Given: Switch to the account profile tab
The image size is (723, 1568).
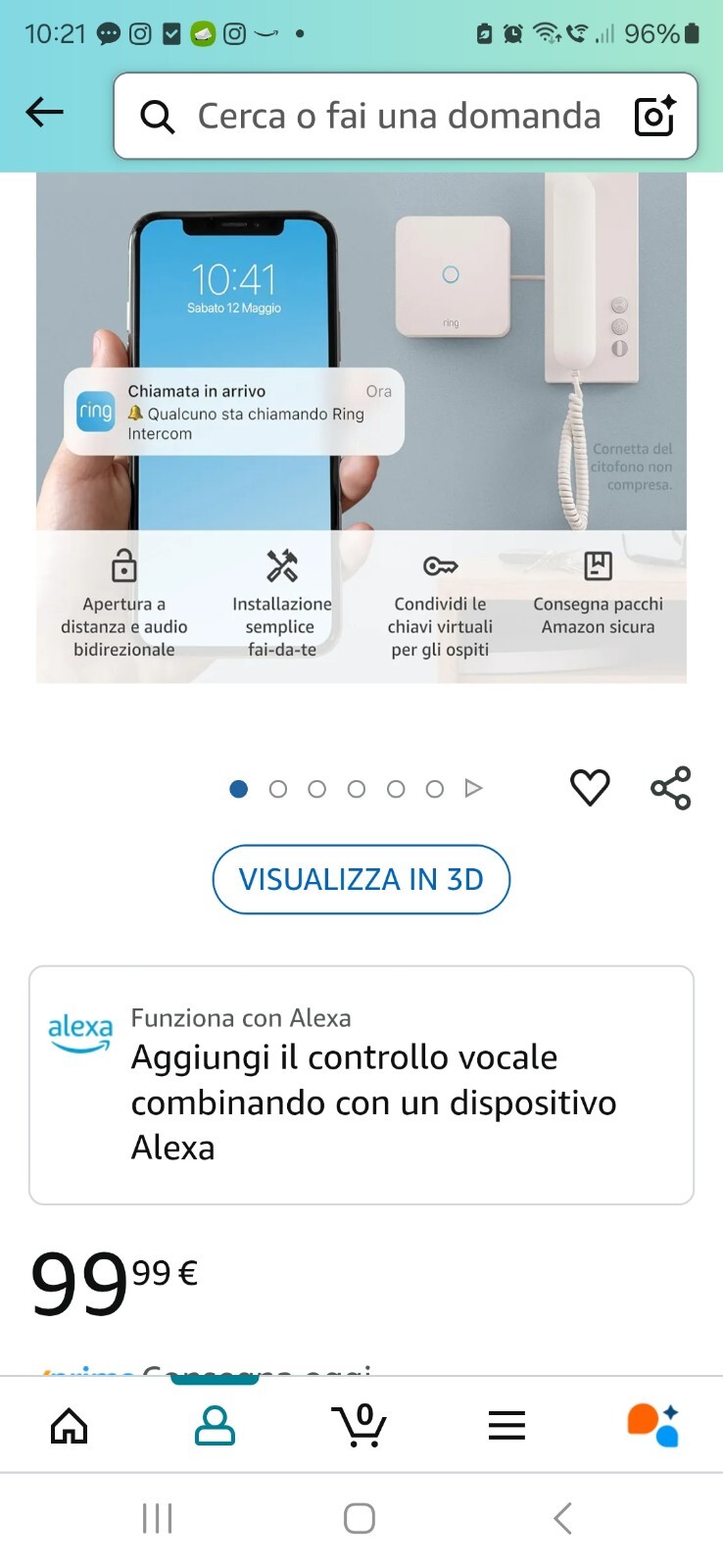Looking at the screenshot, I should click(215, 1426).
